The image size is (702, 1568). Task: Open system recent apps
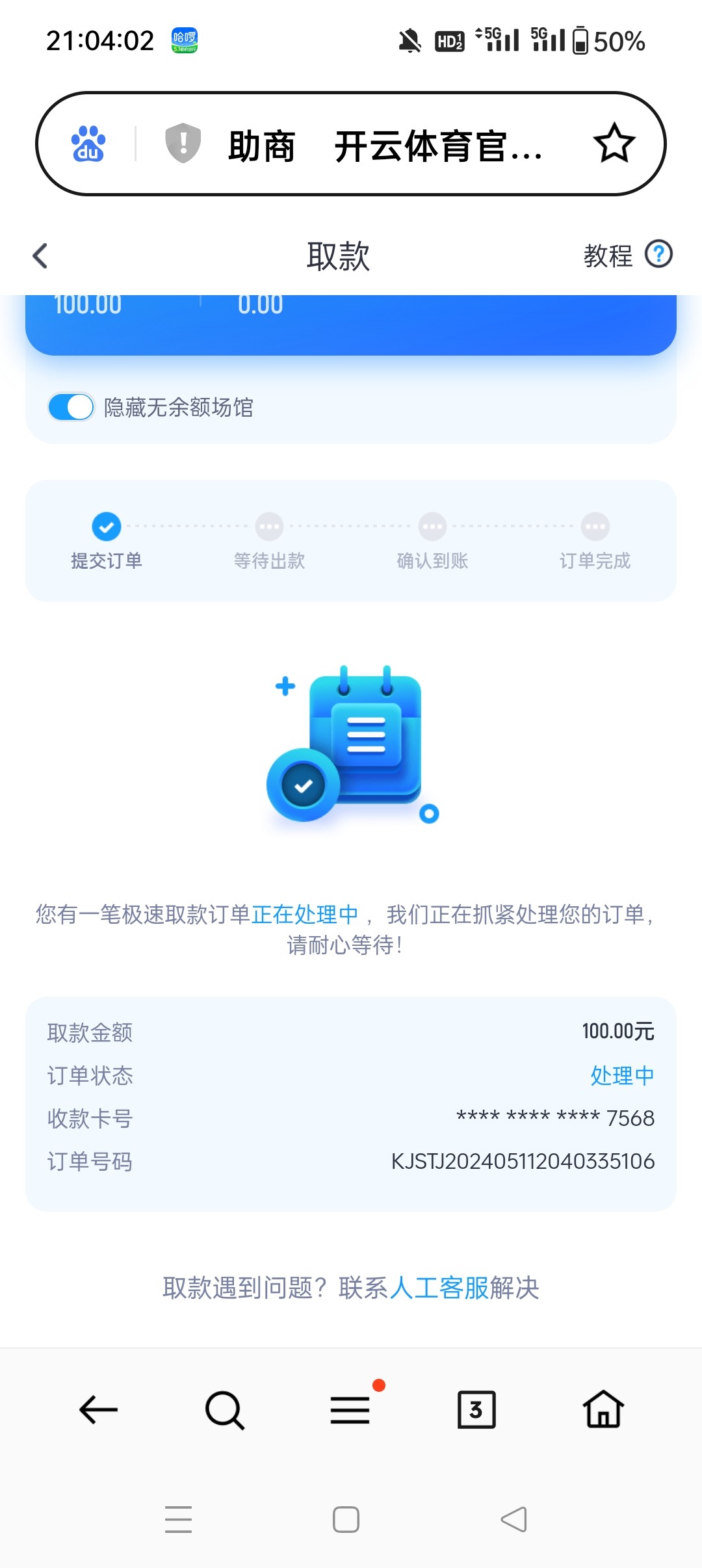click(178, 1519)
